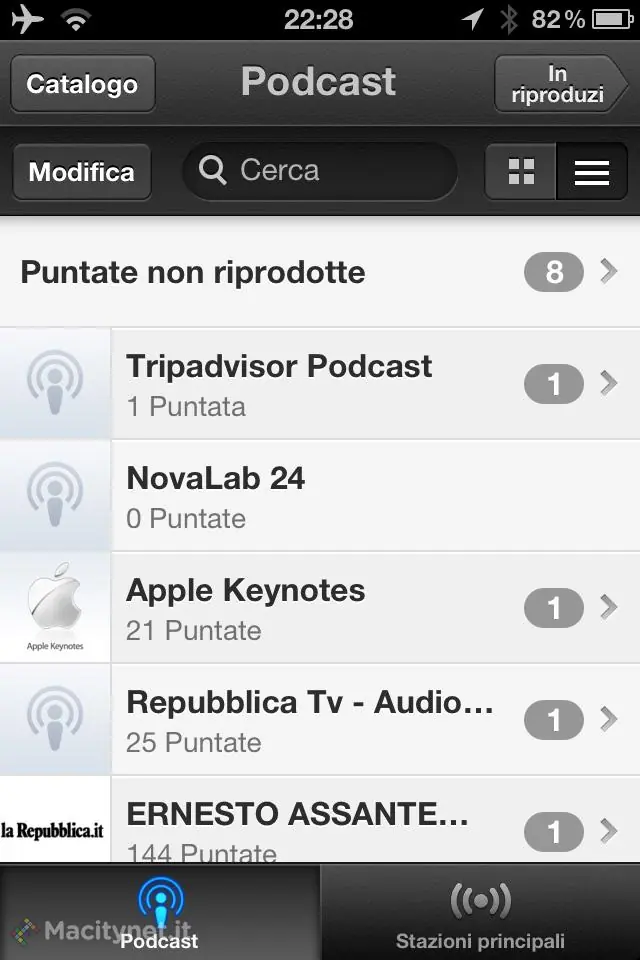Switch to list view
The width and height of the screenshot is (640, 960).
[x=592, y=172]
